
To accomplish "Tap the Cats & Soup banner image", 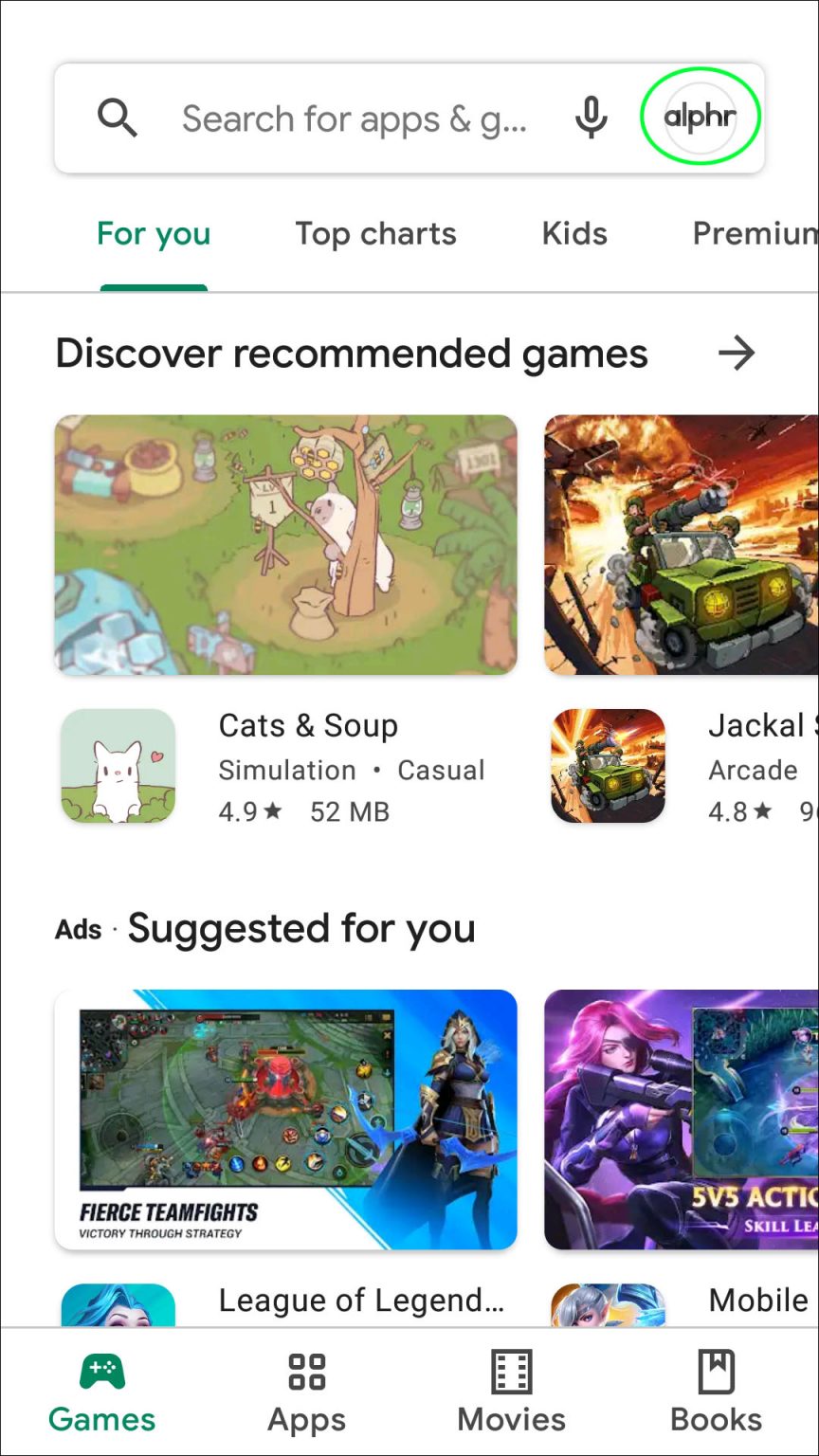I will [286, 543].
